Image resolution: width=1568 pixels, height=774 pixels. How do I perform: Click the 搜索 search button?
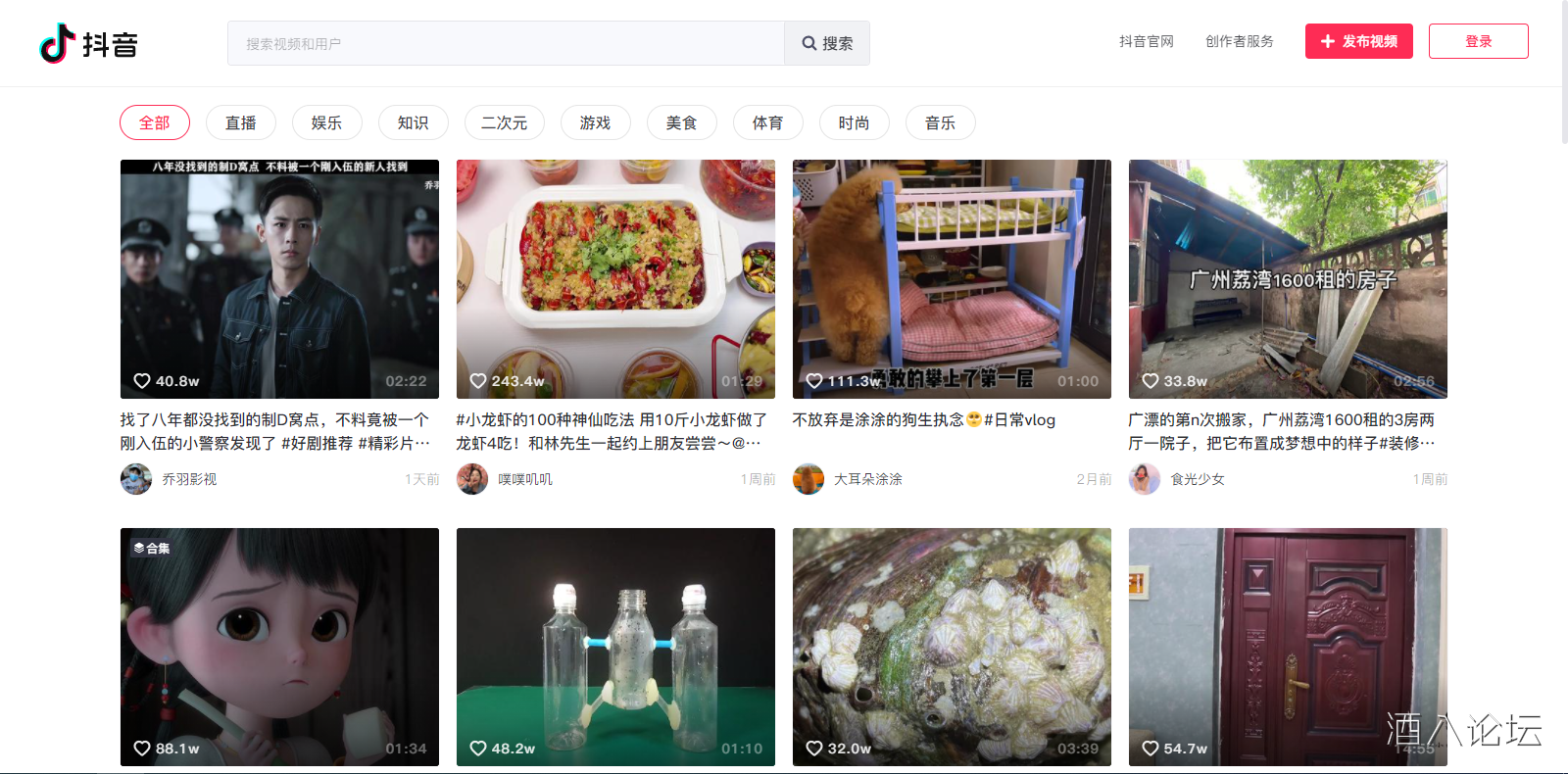[827, 44]
